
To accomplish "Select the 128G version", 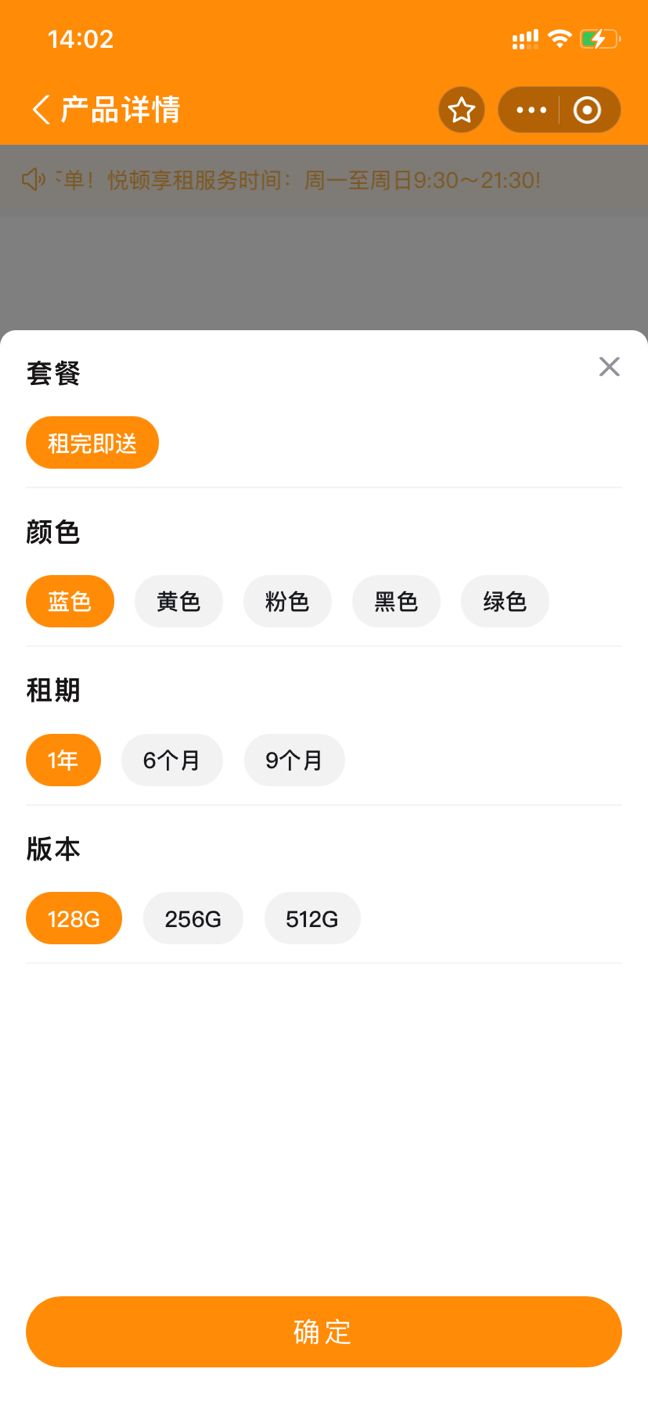I will (74, 919).
